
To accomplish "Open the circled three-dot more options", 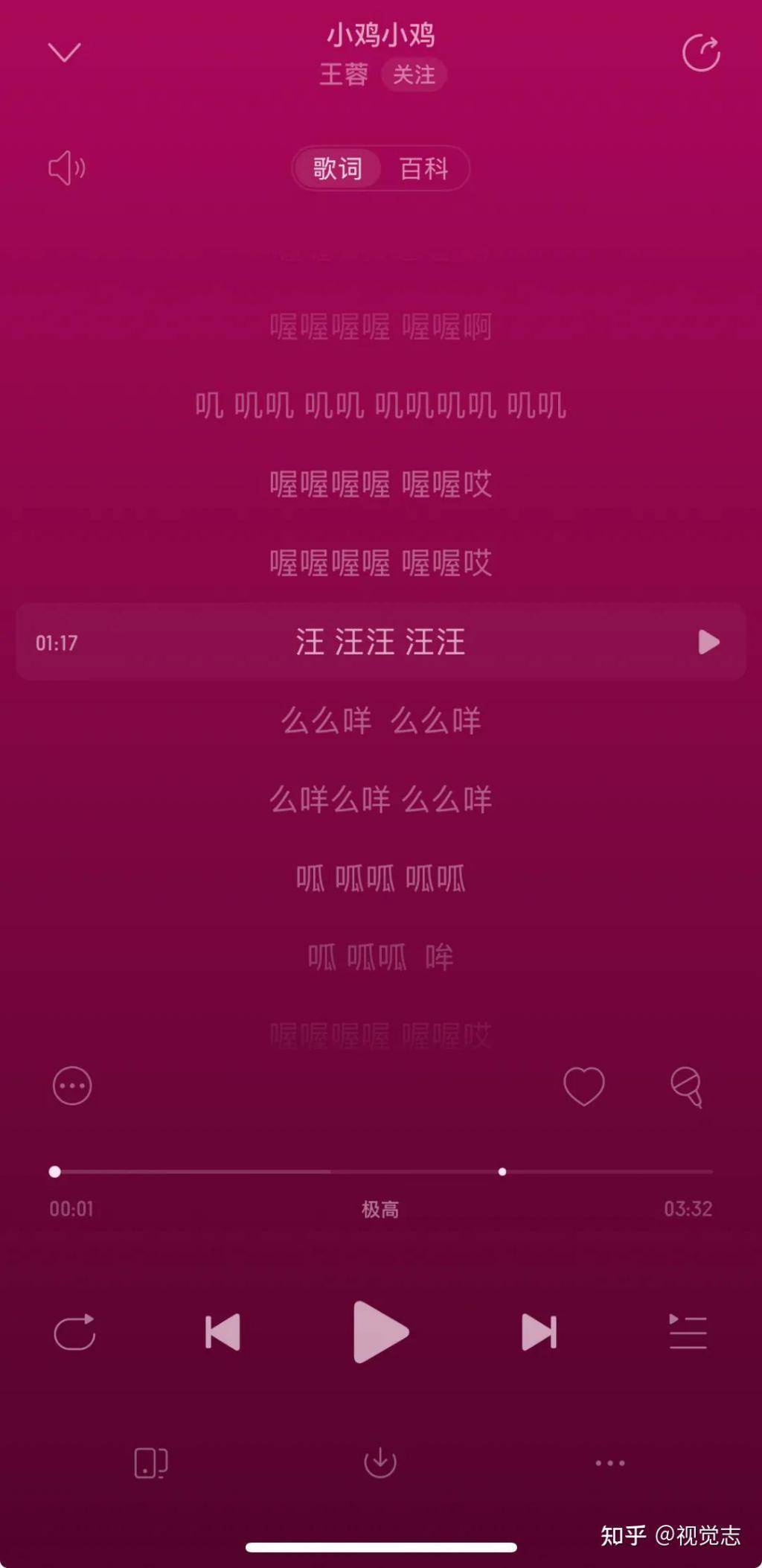I will coord(72,1086).
